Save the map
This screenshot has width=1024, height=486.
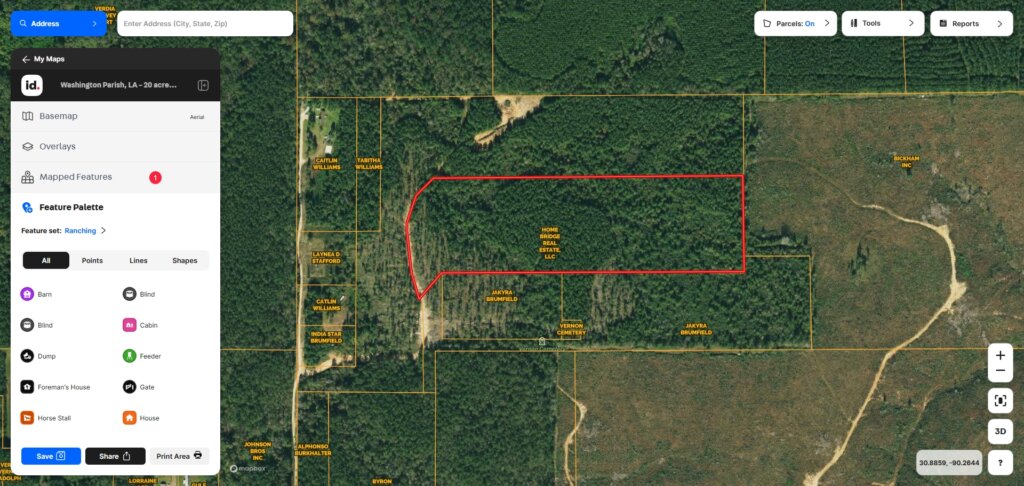[x=51, y=456]
